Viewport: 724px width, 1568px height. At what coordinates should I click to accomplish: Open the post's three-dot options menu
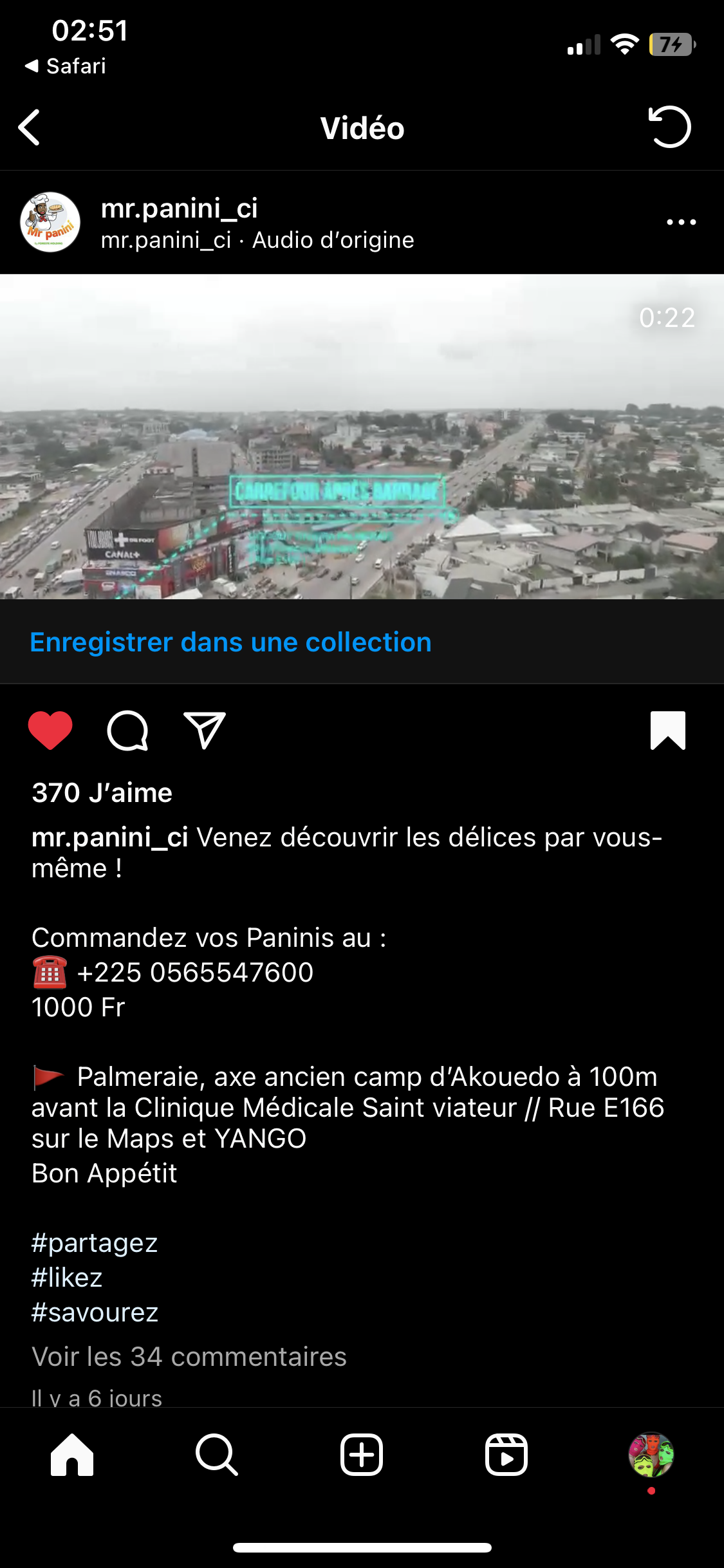point(681,222)
